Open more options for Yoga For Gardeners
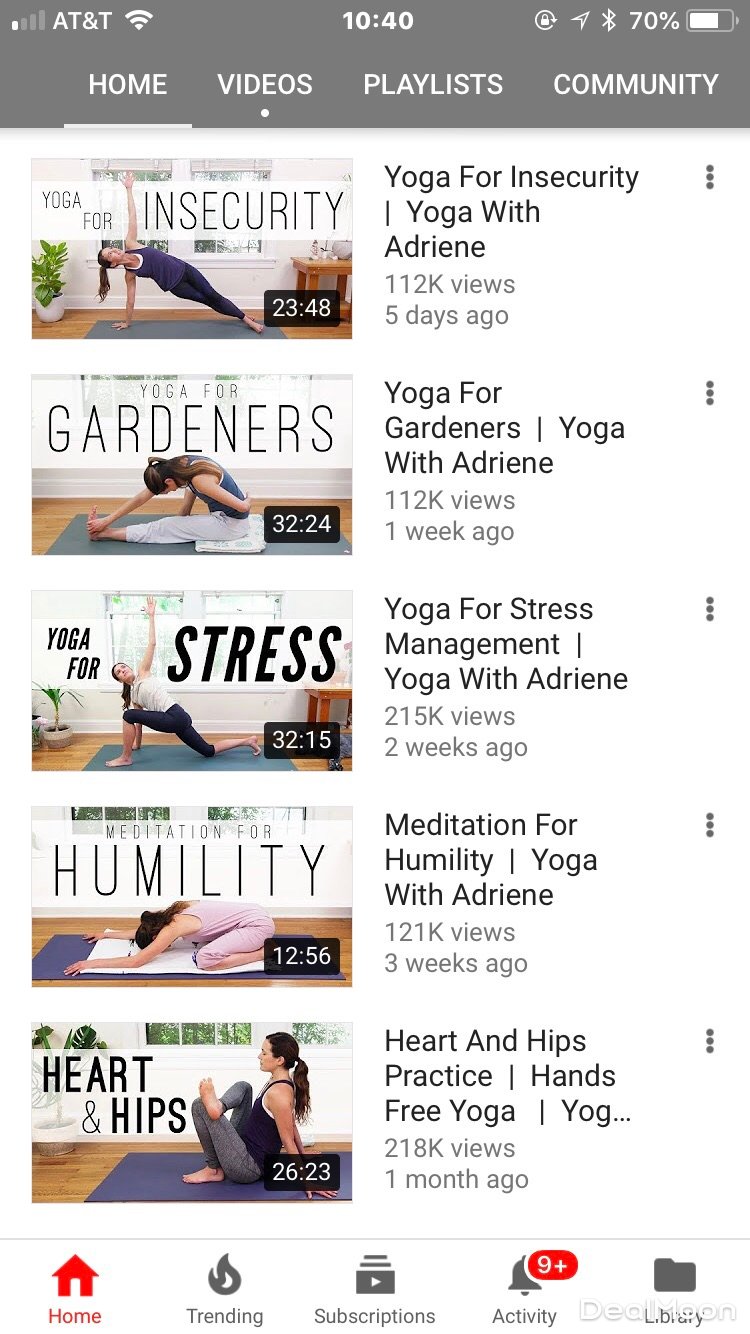The width and height of the screenshot is (750, 1334). pyautogui.click(x=709, y=394)
